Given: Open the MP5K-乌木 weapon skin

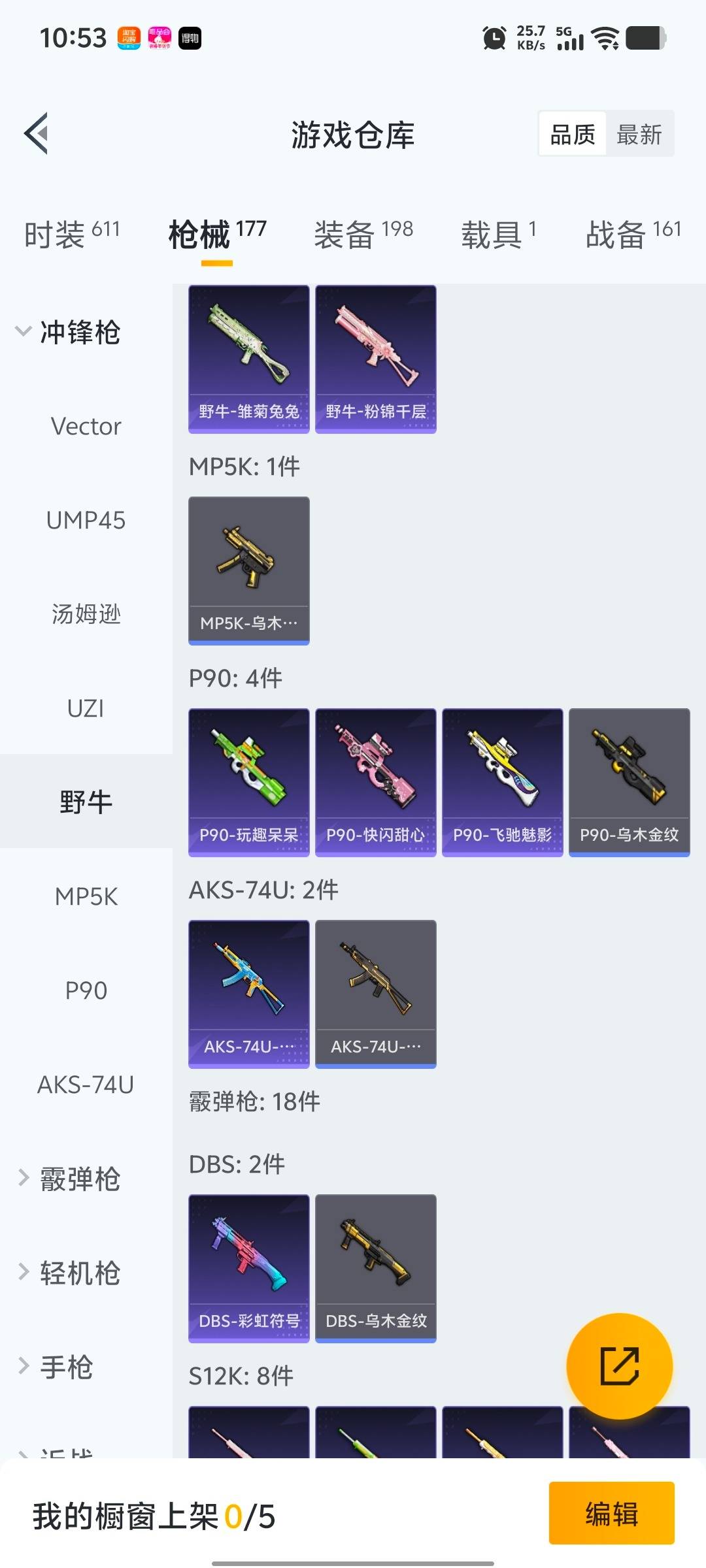Looking at the screenshot, I should (248, 568).
